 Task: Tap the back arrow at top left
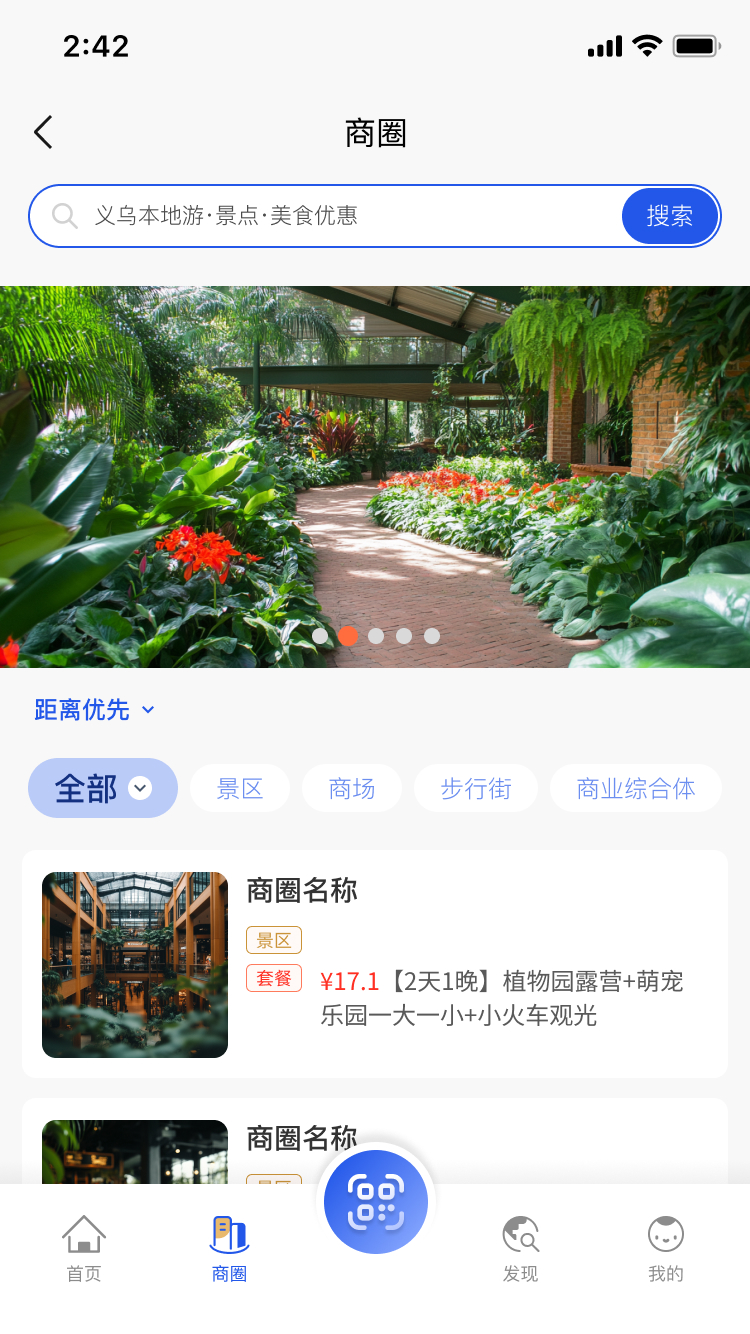click(x=43, y=131)
